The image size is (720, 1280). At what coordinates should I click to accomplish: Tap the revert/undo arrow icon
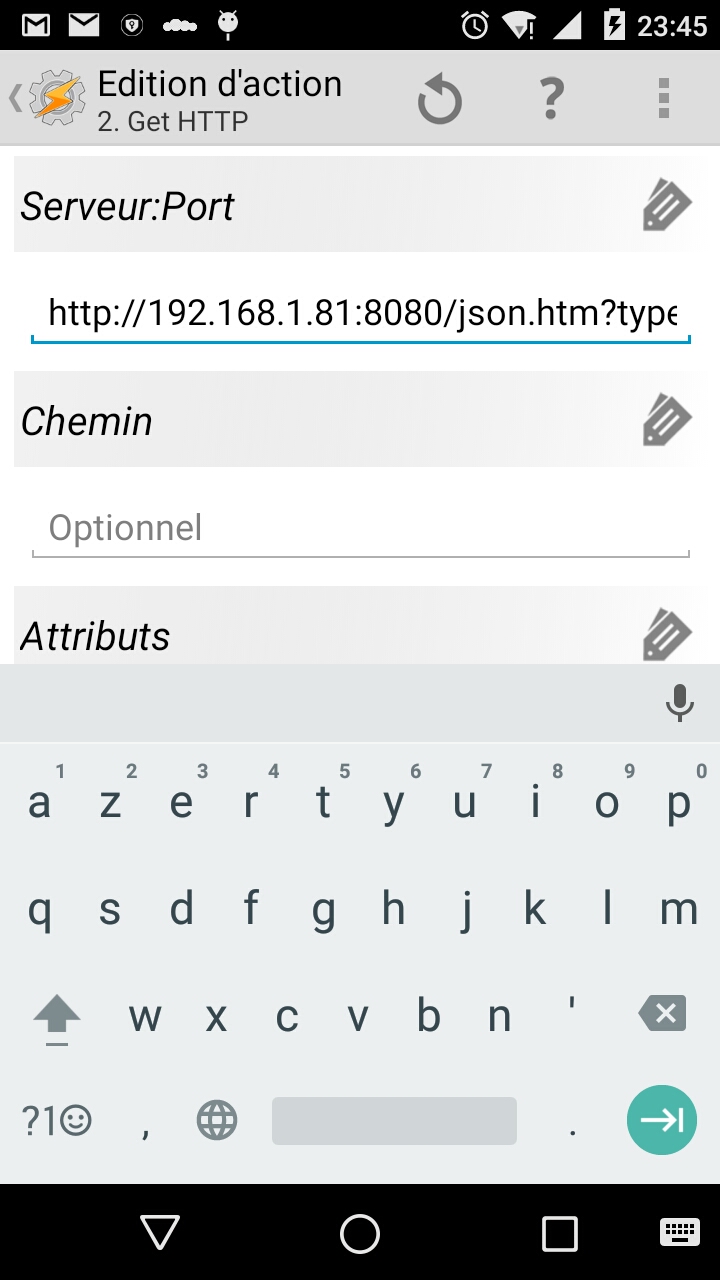tap(439, 99)
